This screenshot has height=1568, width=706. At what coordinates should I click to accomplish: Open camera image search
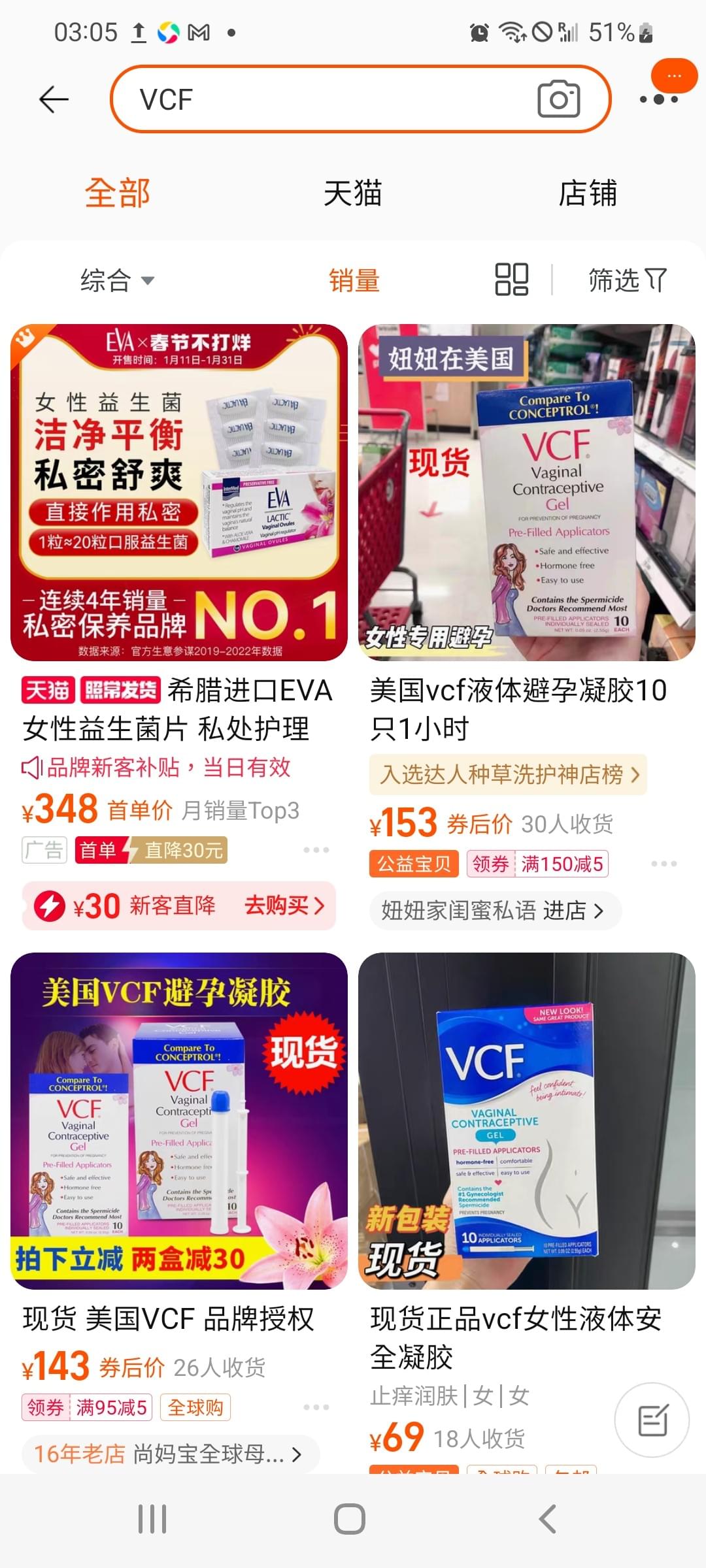[558, 99]
